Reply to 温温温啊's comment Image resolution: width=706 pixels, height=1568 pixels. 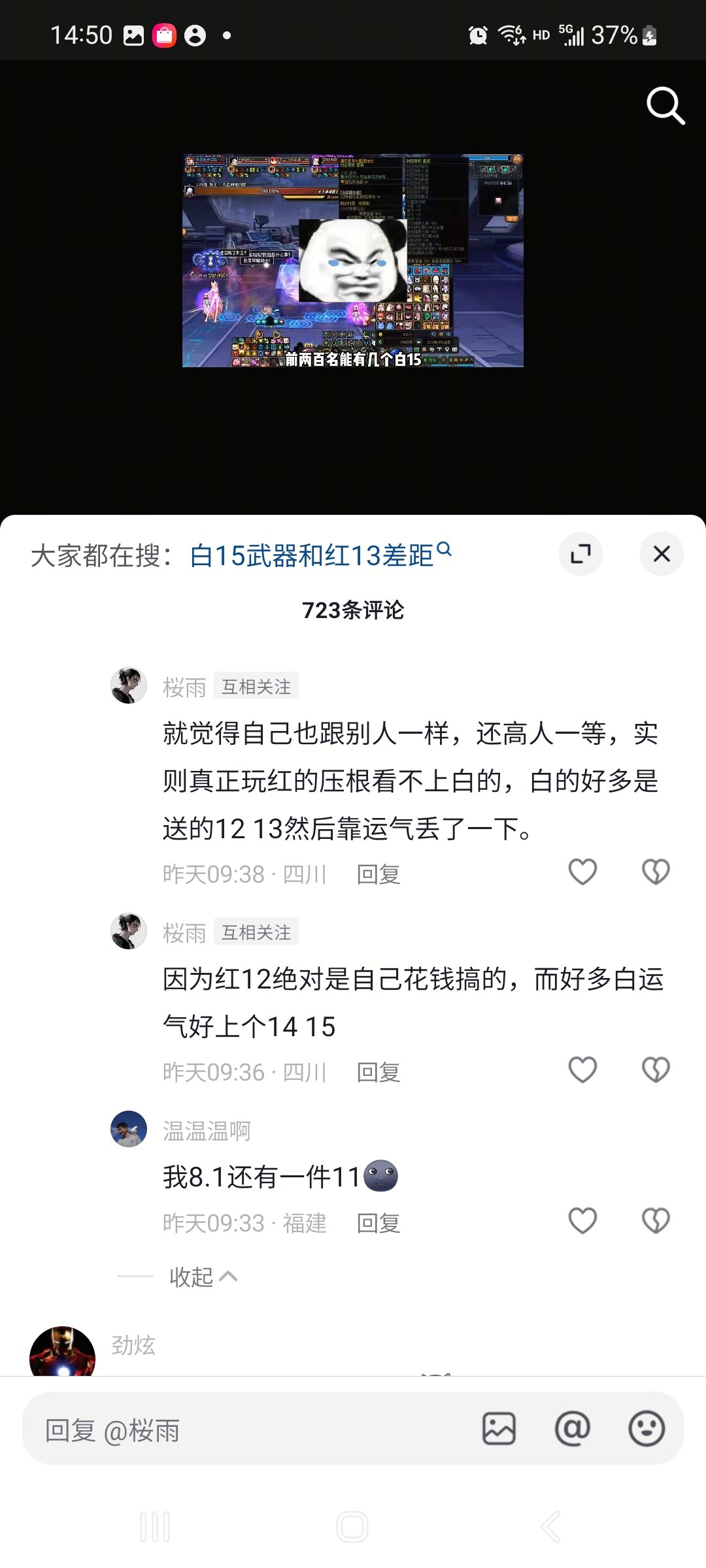click(x=378, y=1223)
